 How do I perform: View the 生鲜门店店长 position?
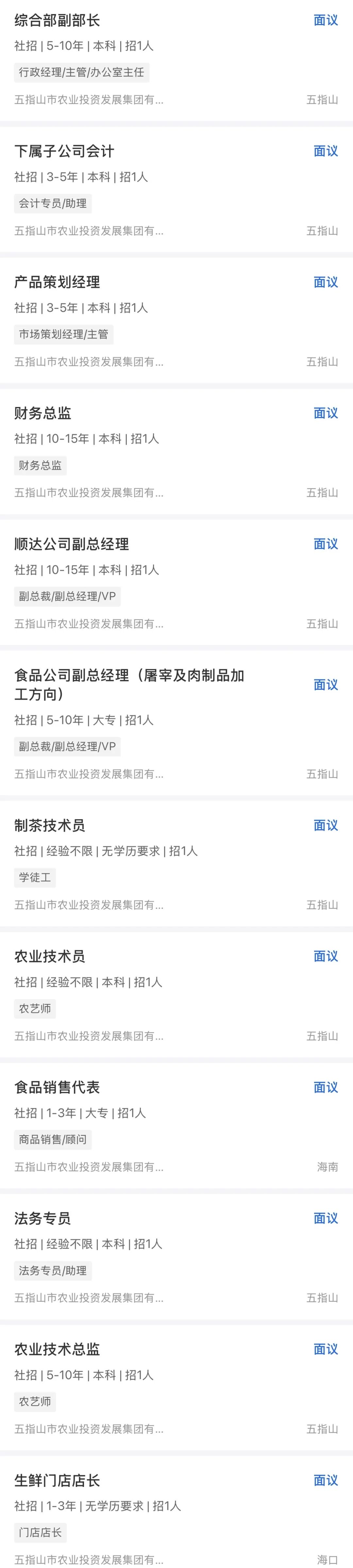coord(57,1480)
